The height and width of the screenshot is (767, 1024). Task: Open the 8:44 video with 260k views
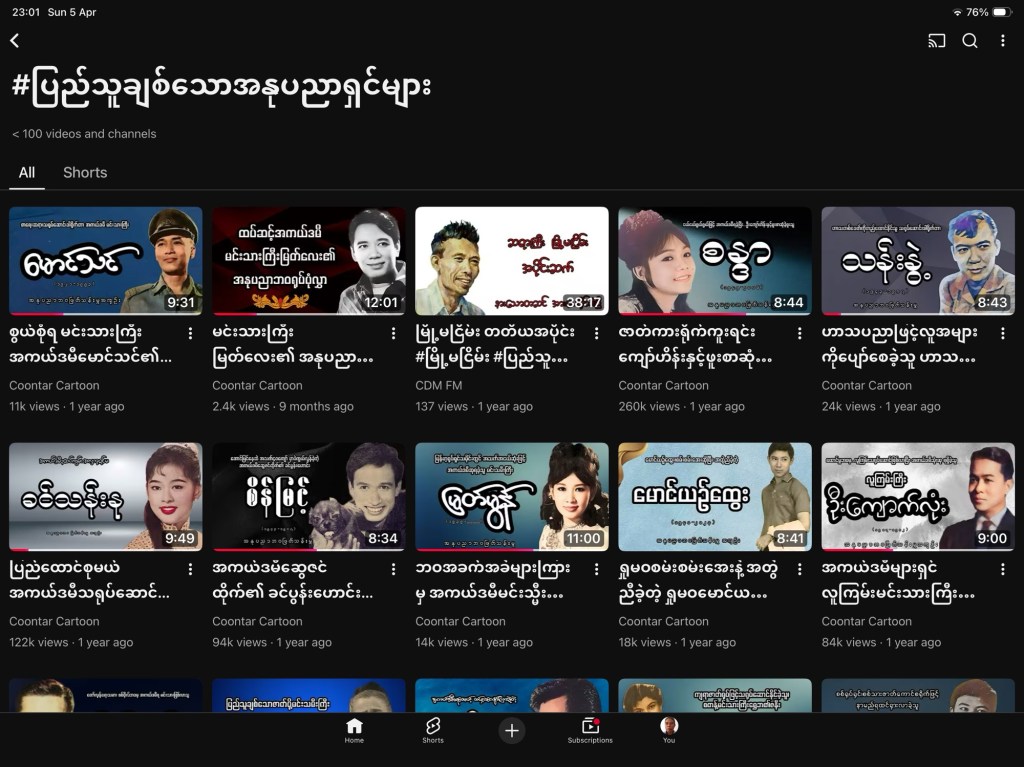click(x=715, y=261)
